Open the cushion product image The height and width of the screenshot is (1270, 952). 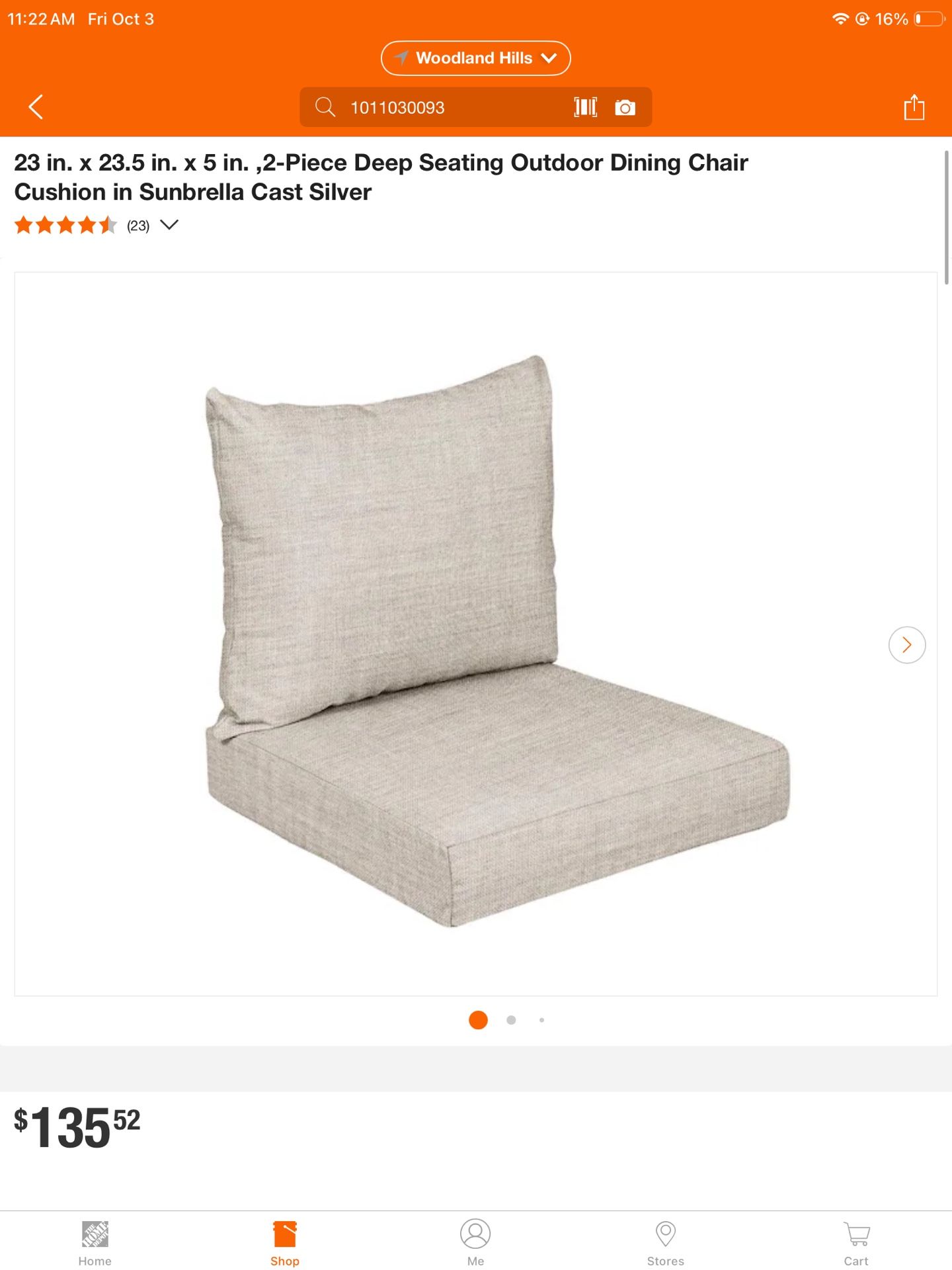(x=475, y=634)
